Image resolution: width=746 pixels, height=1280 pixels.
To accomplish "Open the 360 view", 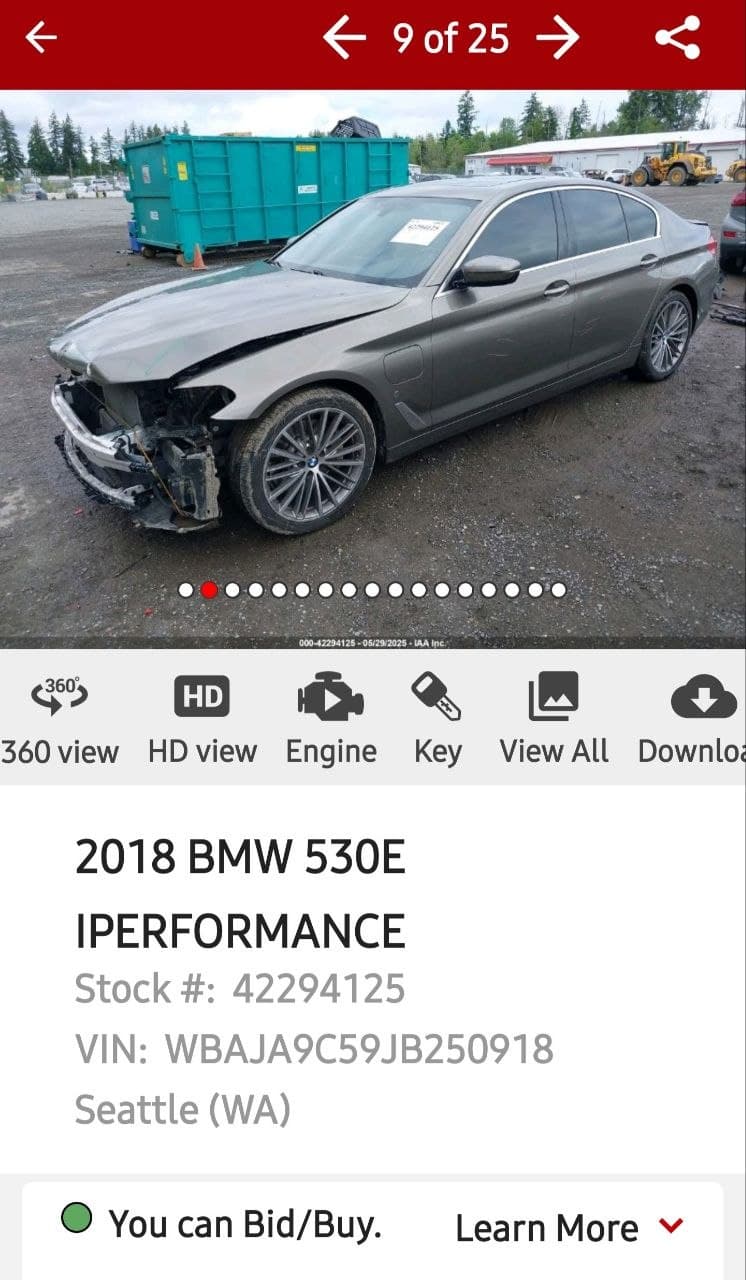I will (60, 718).
